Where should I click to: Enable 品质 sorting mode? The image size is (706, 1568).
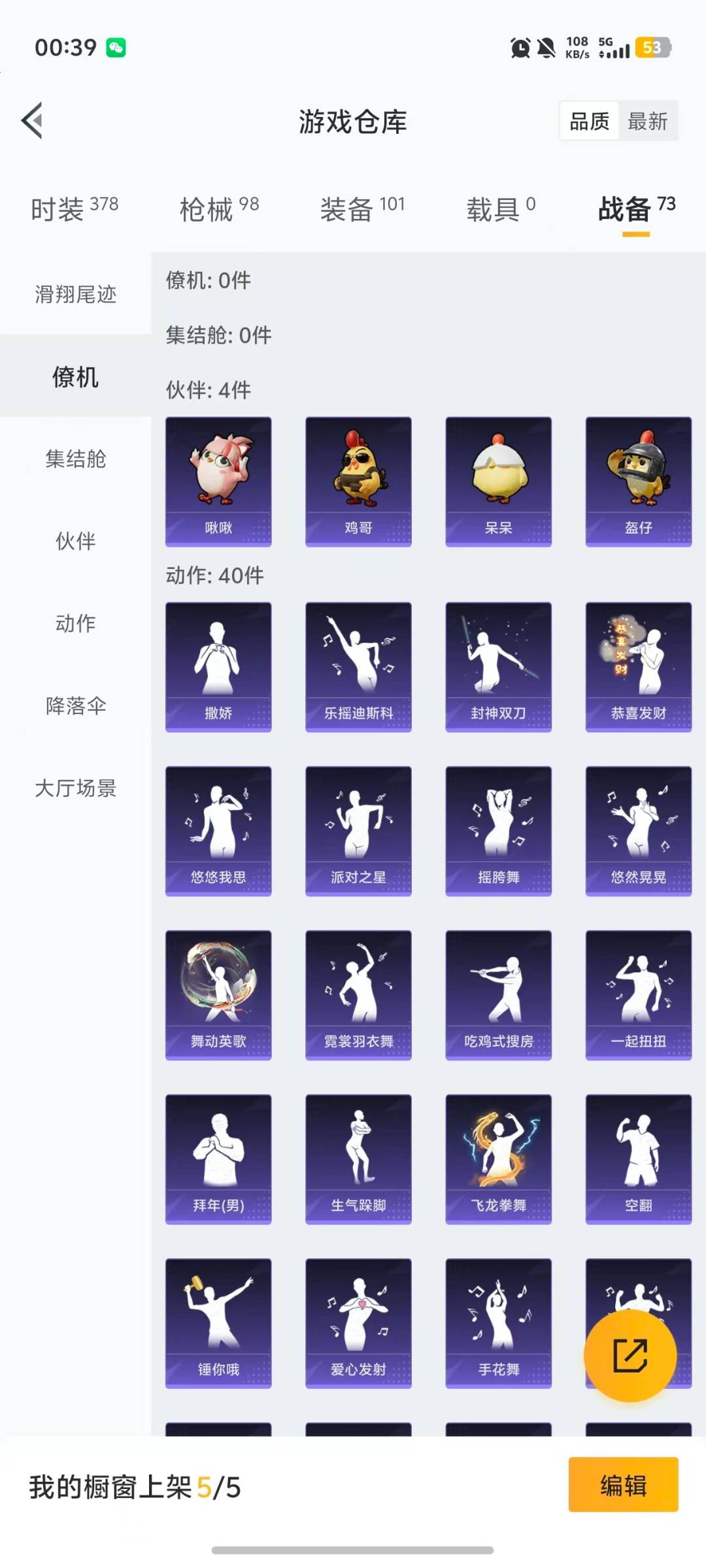(x=588, y=121)
